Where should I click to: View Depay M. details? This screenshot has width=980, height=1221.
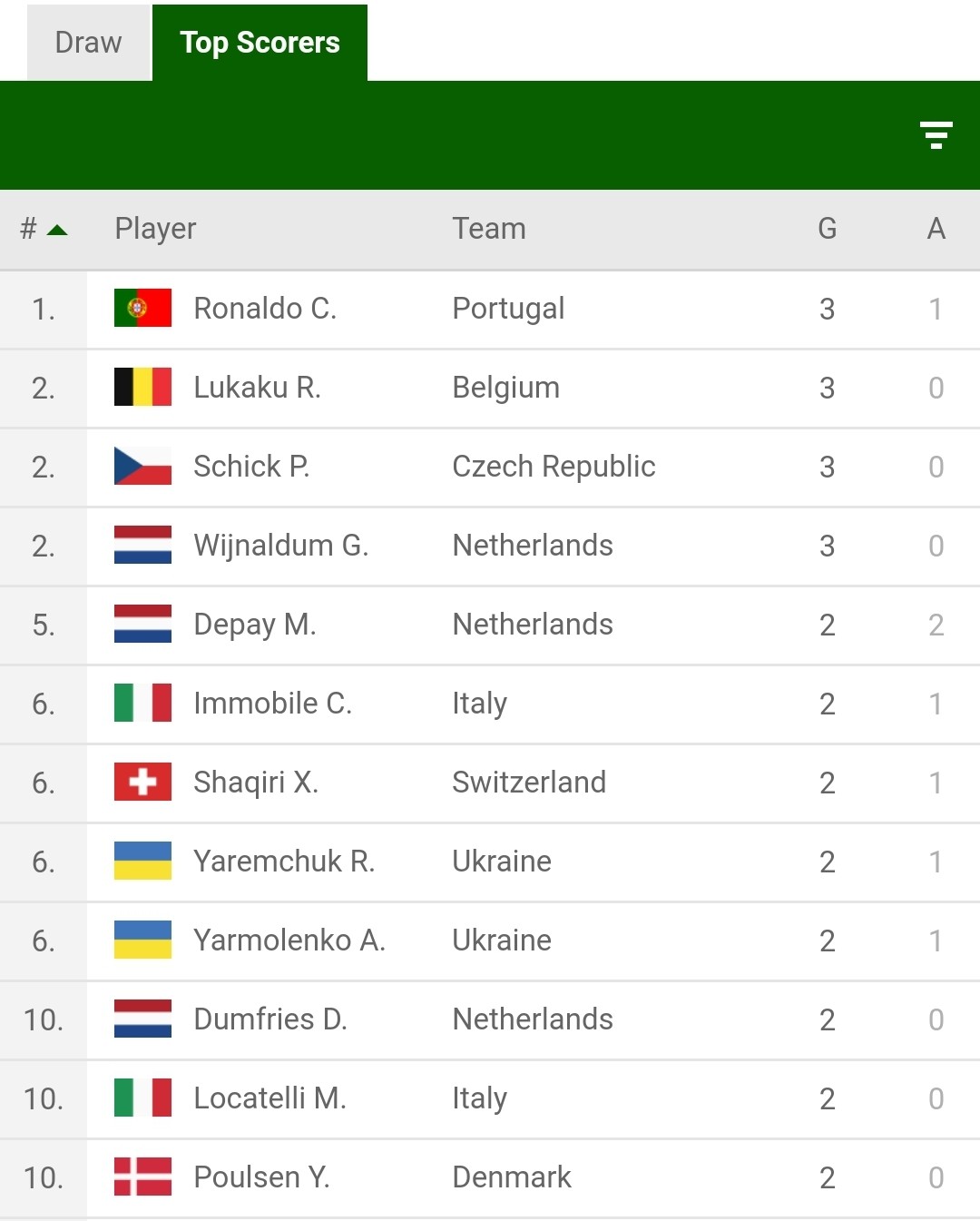click(x=490, y=625)
